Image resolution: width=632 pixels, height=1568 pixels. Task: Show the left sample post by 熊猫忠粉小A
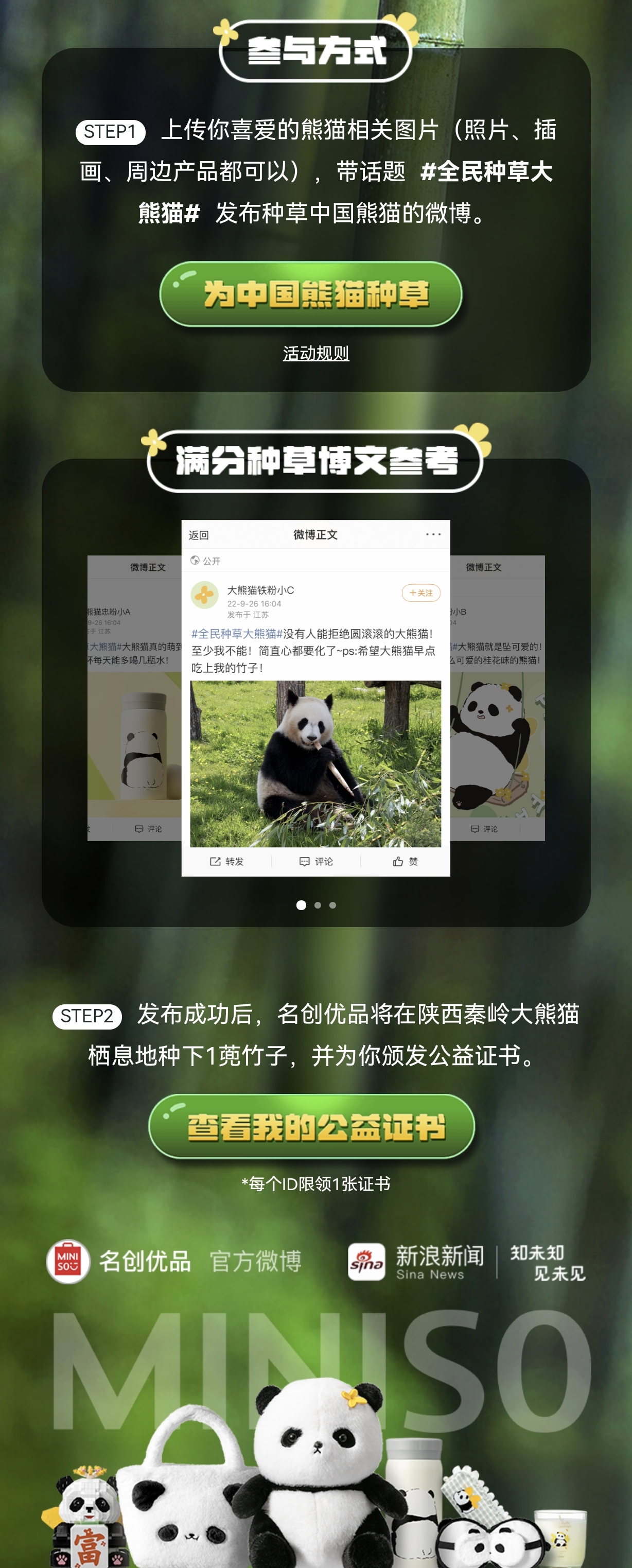pyautogui.click(x=134, y=700)
